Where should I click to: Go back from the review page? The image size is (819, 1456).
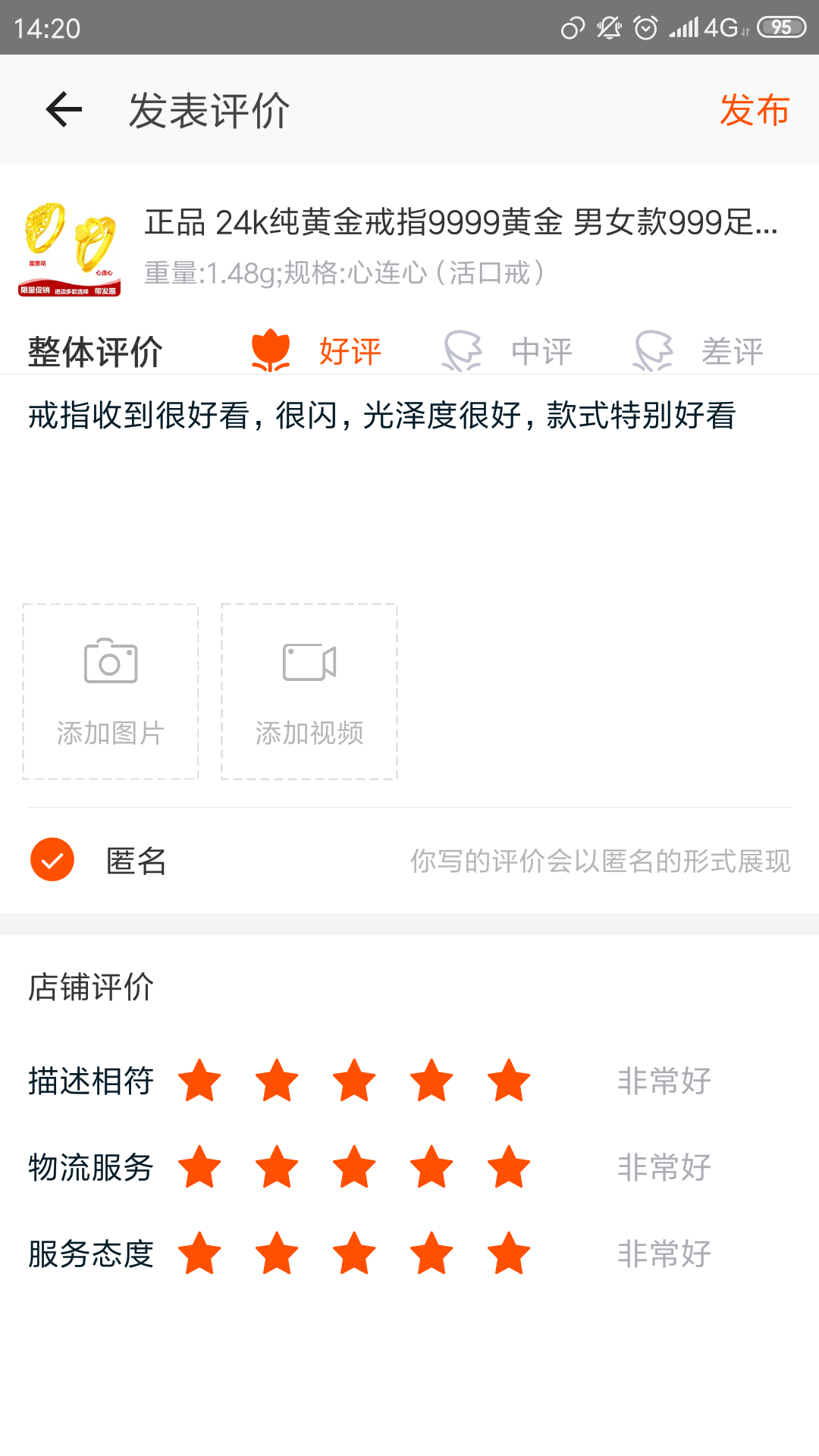click(64, 110)
